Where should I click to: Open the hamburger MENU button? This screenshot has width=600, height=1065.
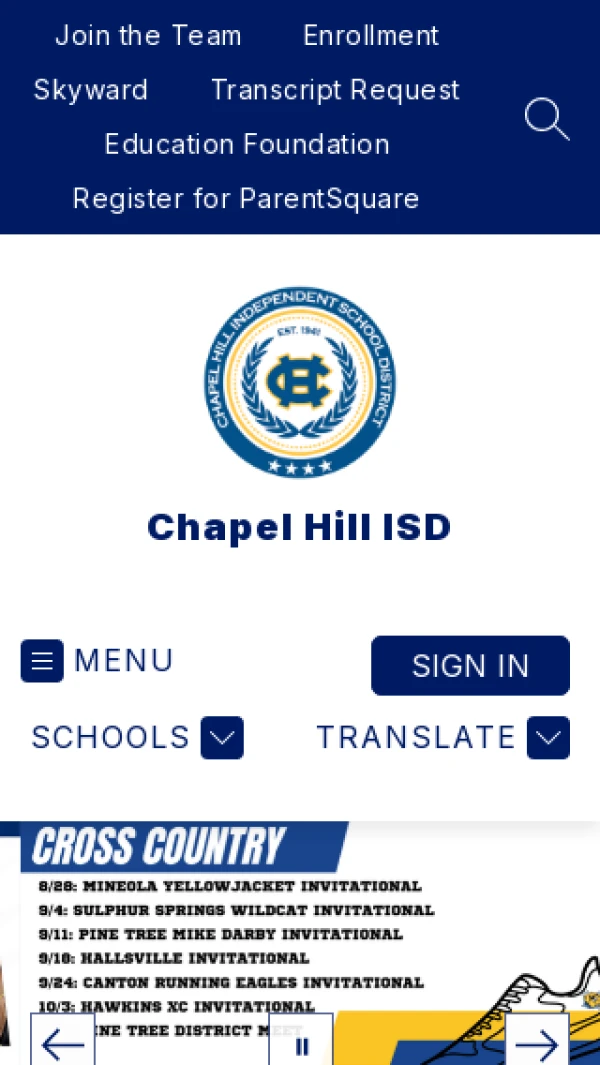[96, 660]
